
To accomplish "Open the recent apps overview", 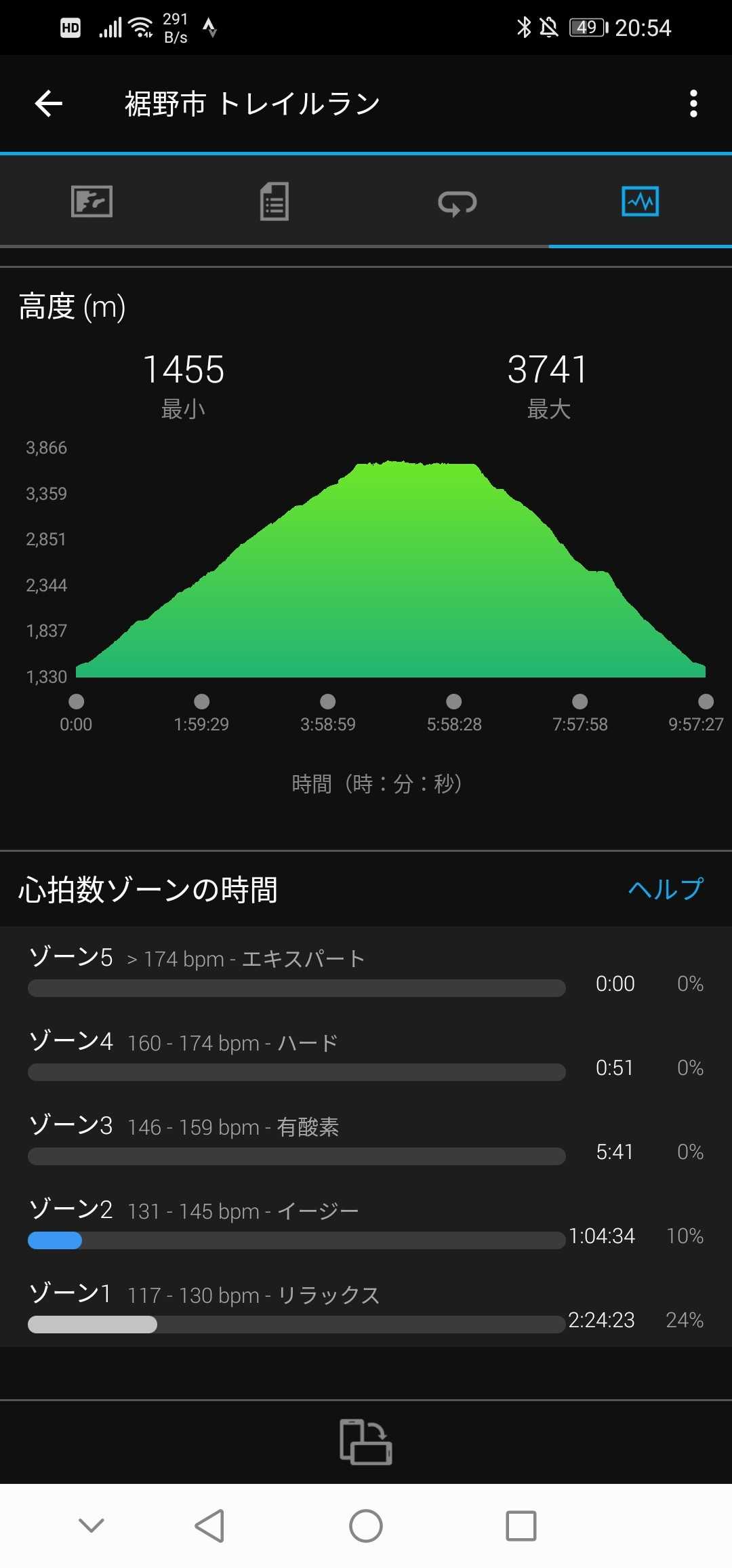I will point(521,1527).
